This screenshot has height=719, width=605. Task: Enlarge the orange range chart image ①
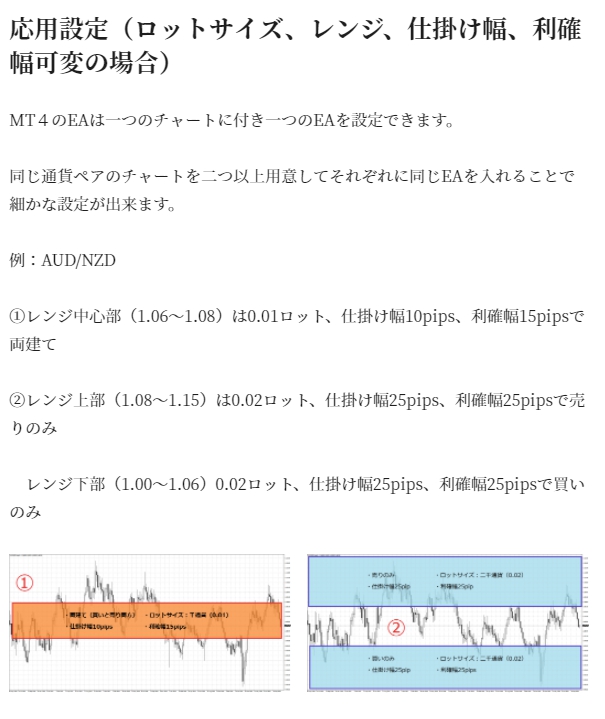coord(150,622)
